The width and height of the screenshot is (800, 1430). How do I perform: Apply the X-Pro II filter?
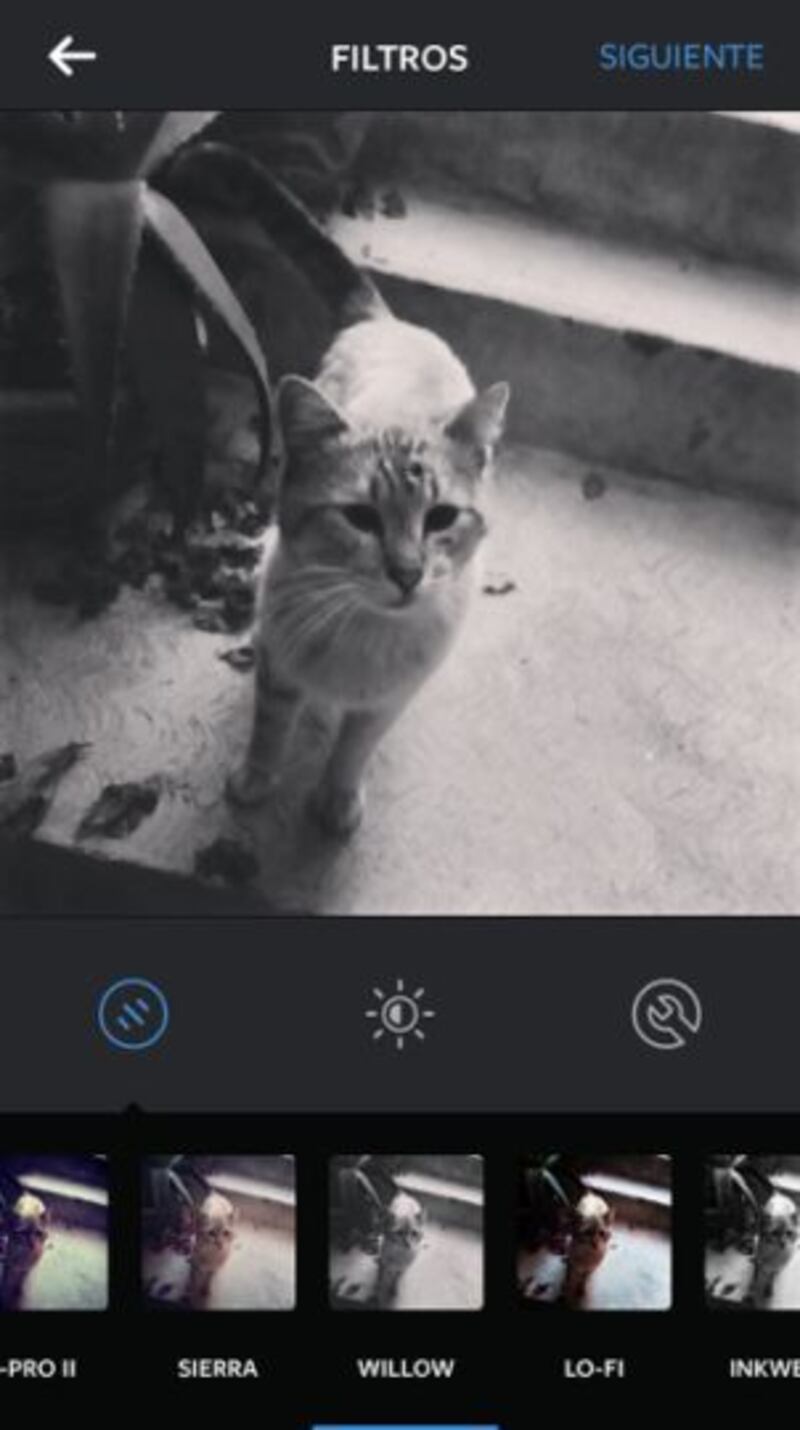50,1232
